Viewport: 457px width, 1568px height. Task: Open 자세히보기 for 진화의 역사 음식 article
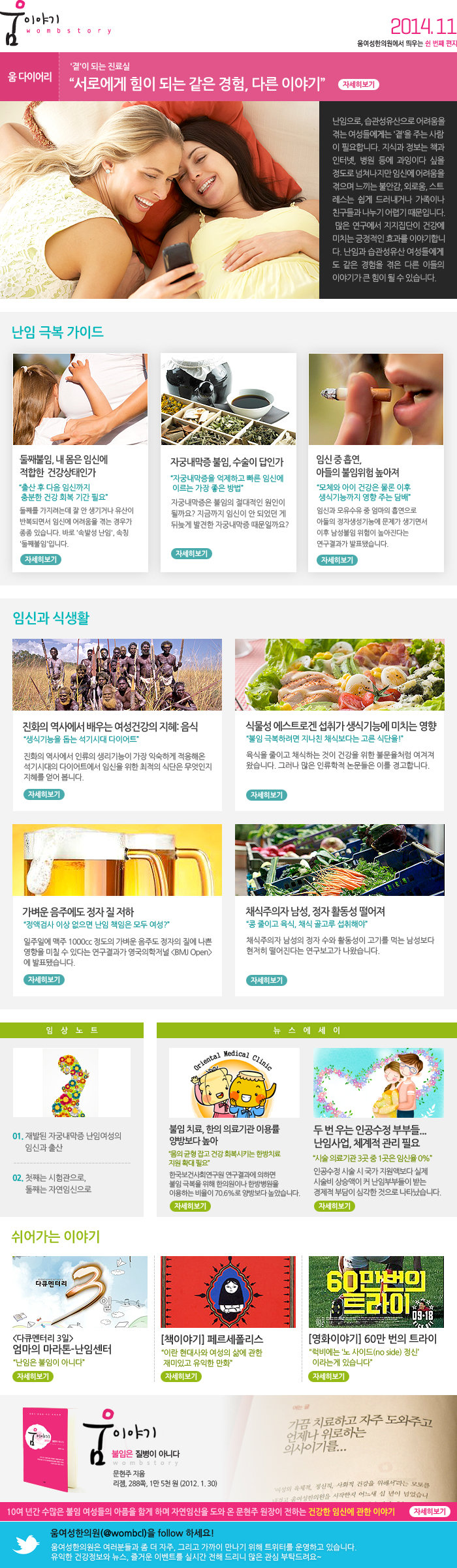(44, 794)
